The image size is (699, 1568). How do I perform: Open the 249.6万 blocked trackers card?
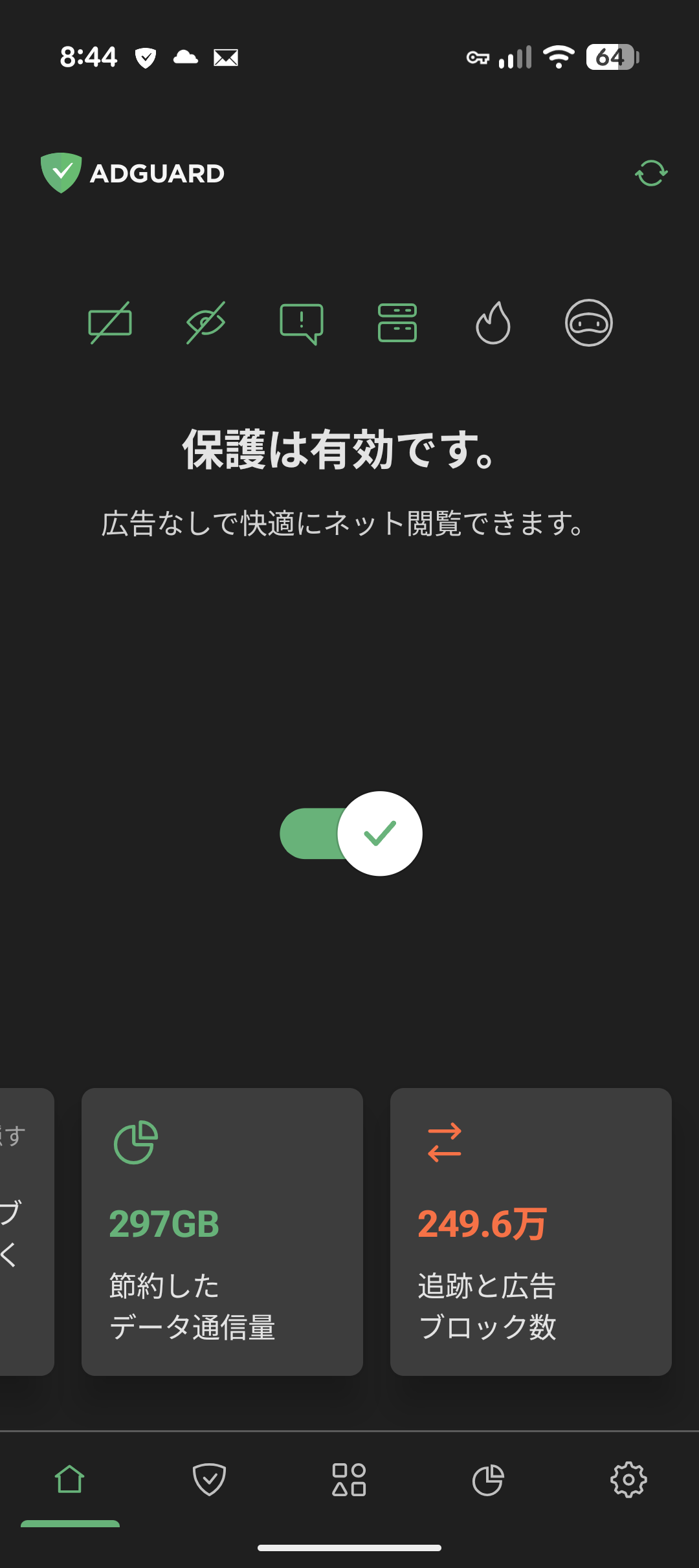531,1232
